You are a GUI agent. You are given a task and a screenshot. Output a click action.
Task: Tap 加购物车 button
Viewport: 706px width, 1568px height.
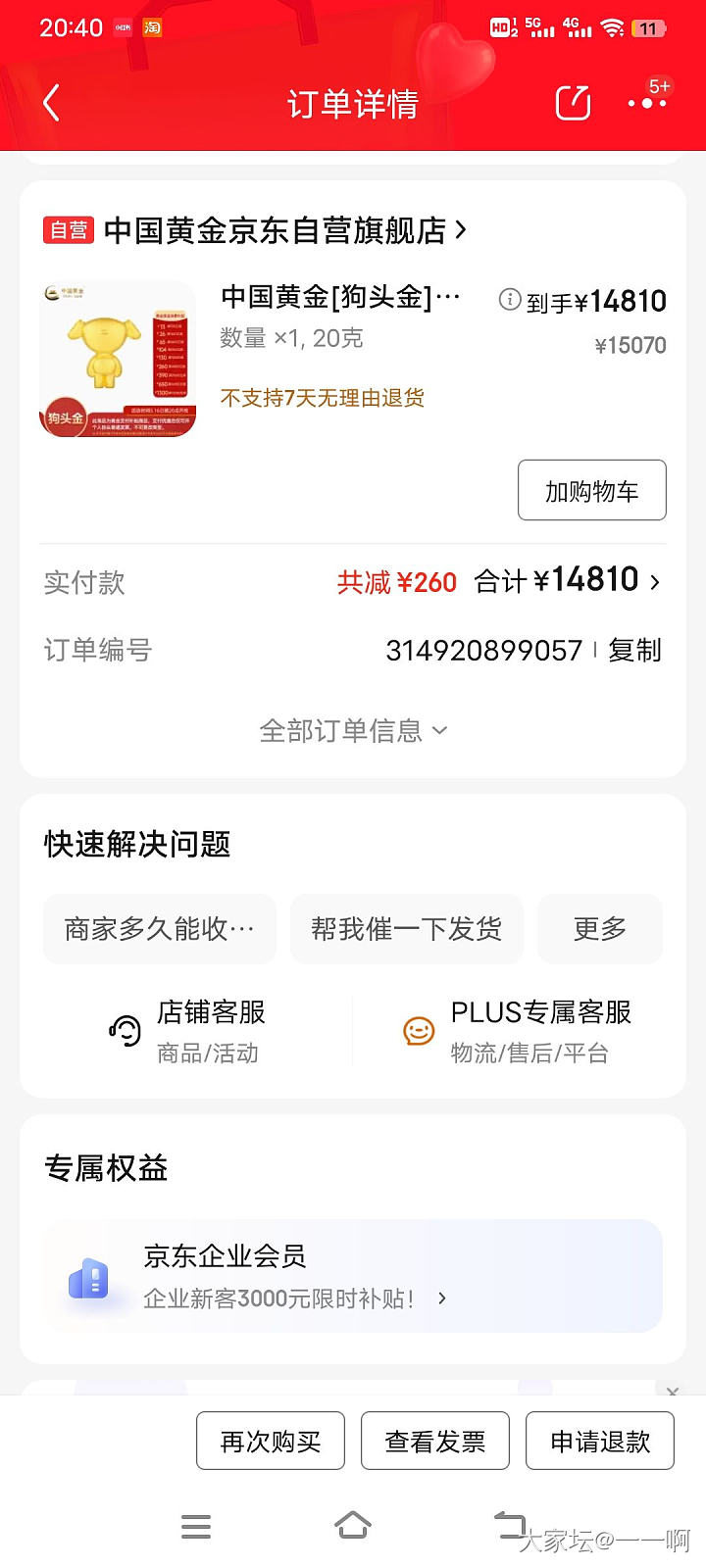pyautogui.click(x=591, y=490)
